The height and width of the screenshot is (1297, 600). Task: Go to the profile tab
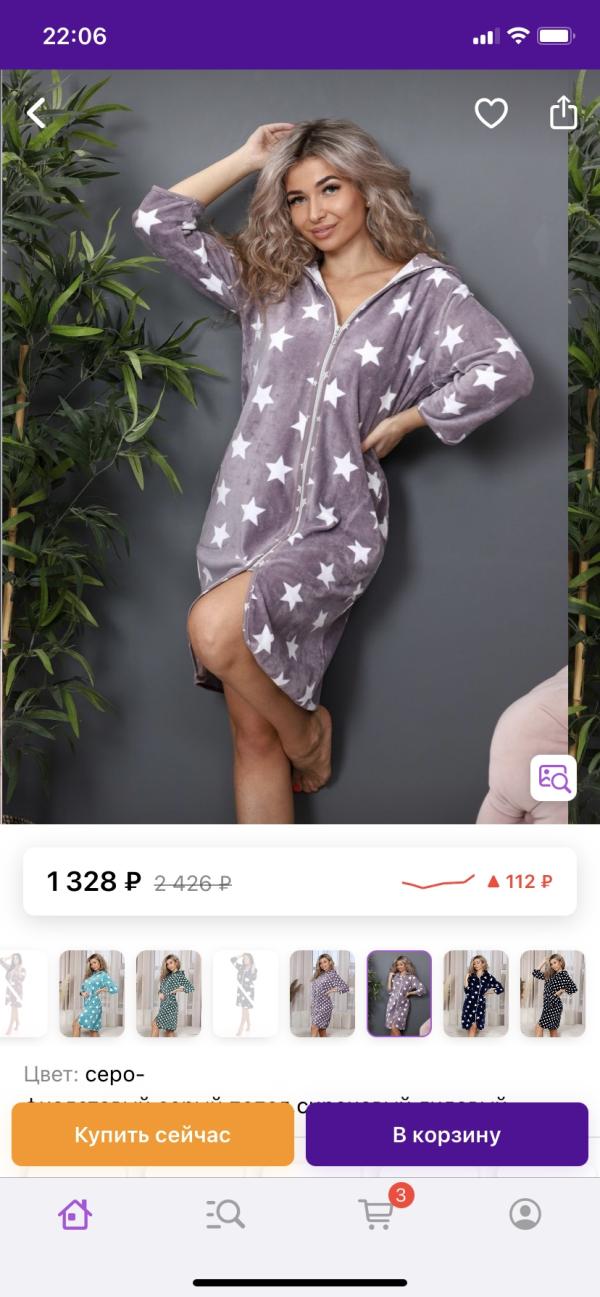525,1214
